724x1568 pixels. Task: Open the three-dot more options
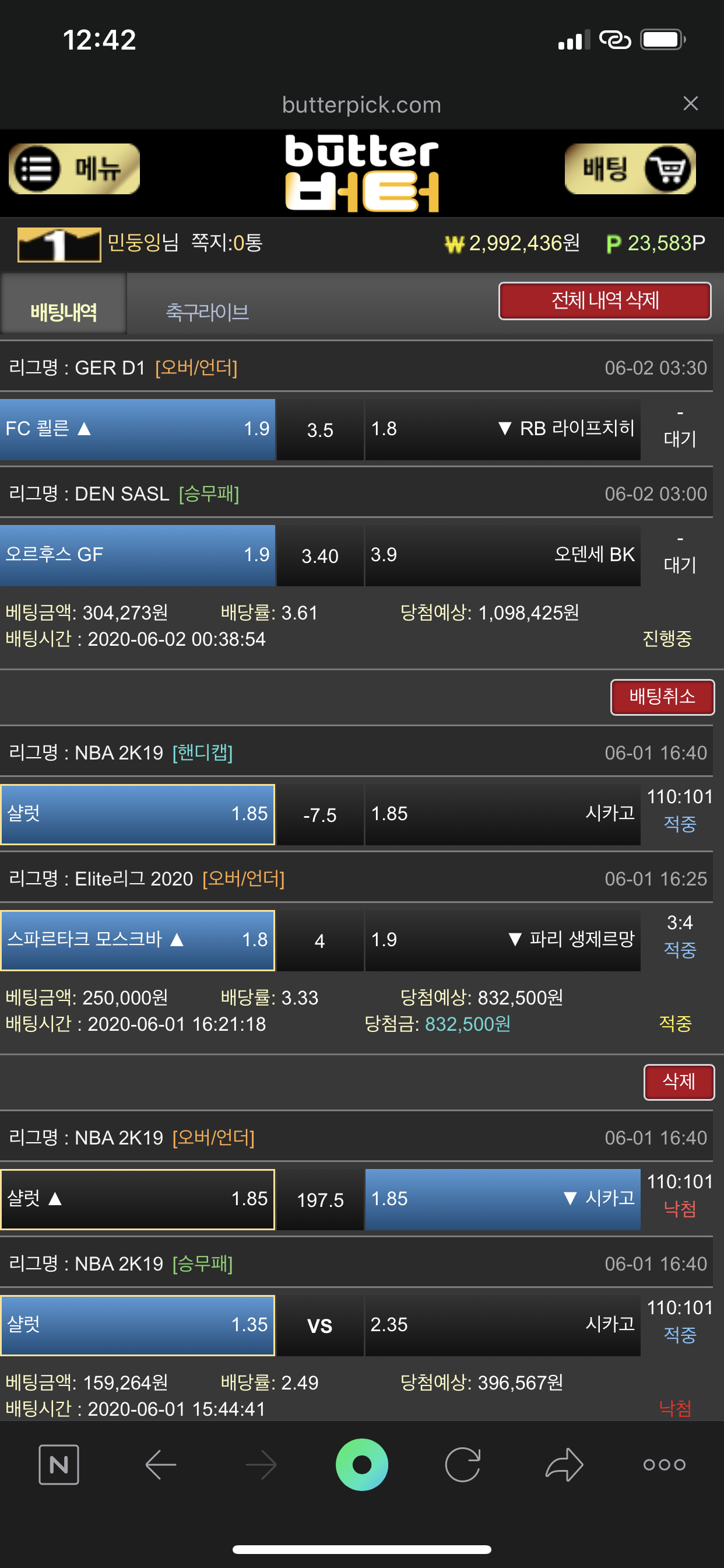[664, 1464]
